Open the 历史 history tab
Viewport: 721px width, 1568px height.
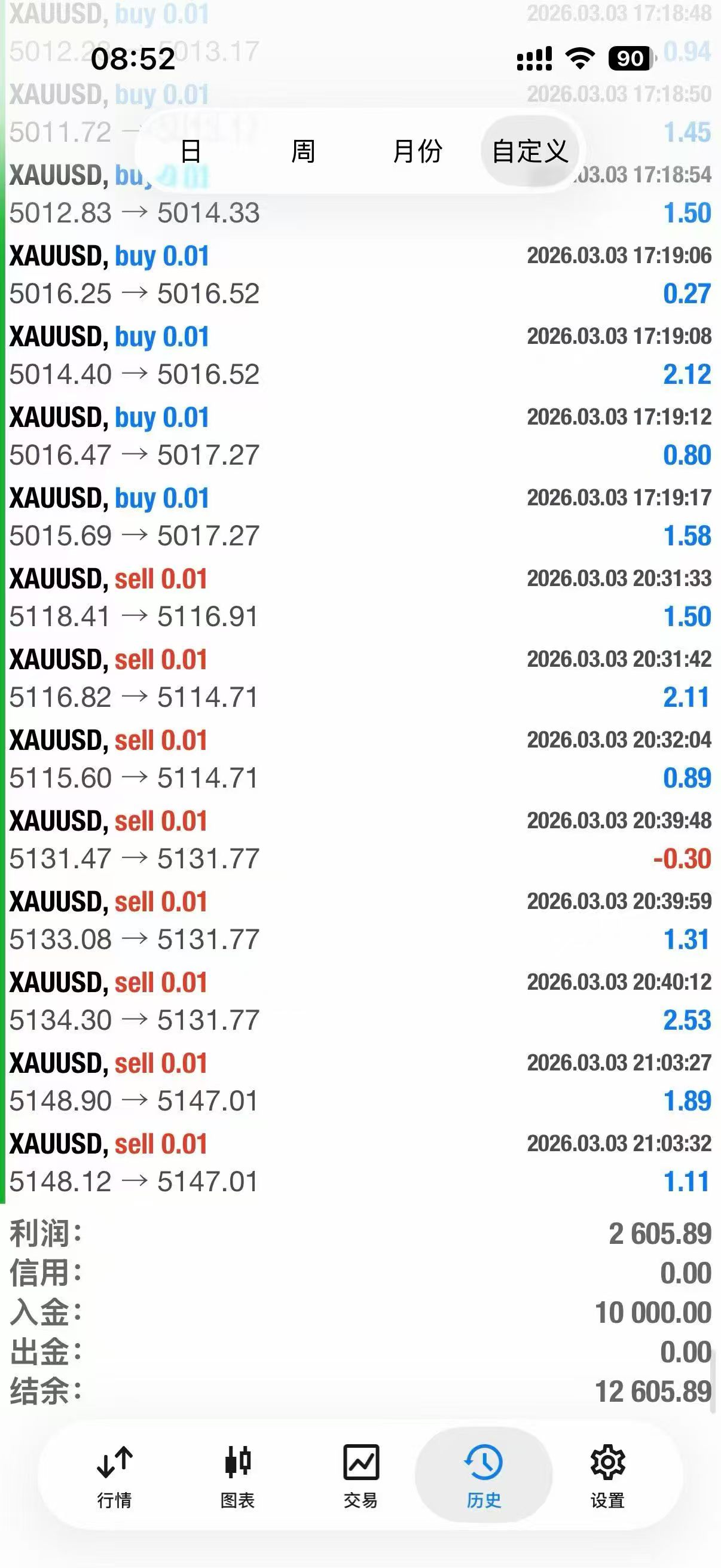point(484,1474)
